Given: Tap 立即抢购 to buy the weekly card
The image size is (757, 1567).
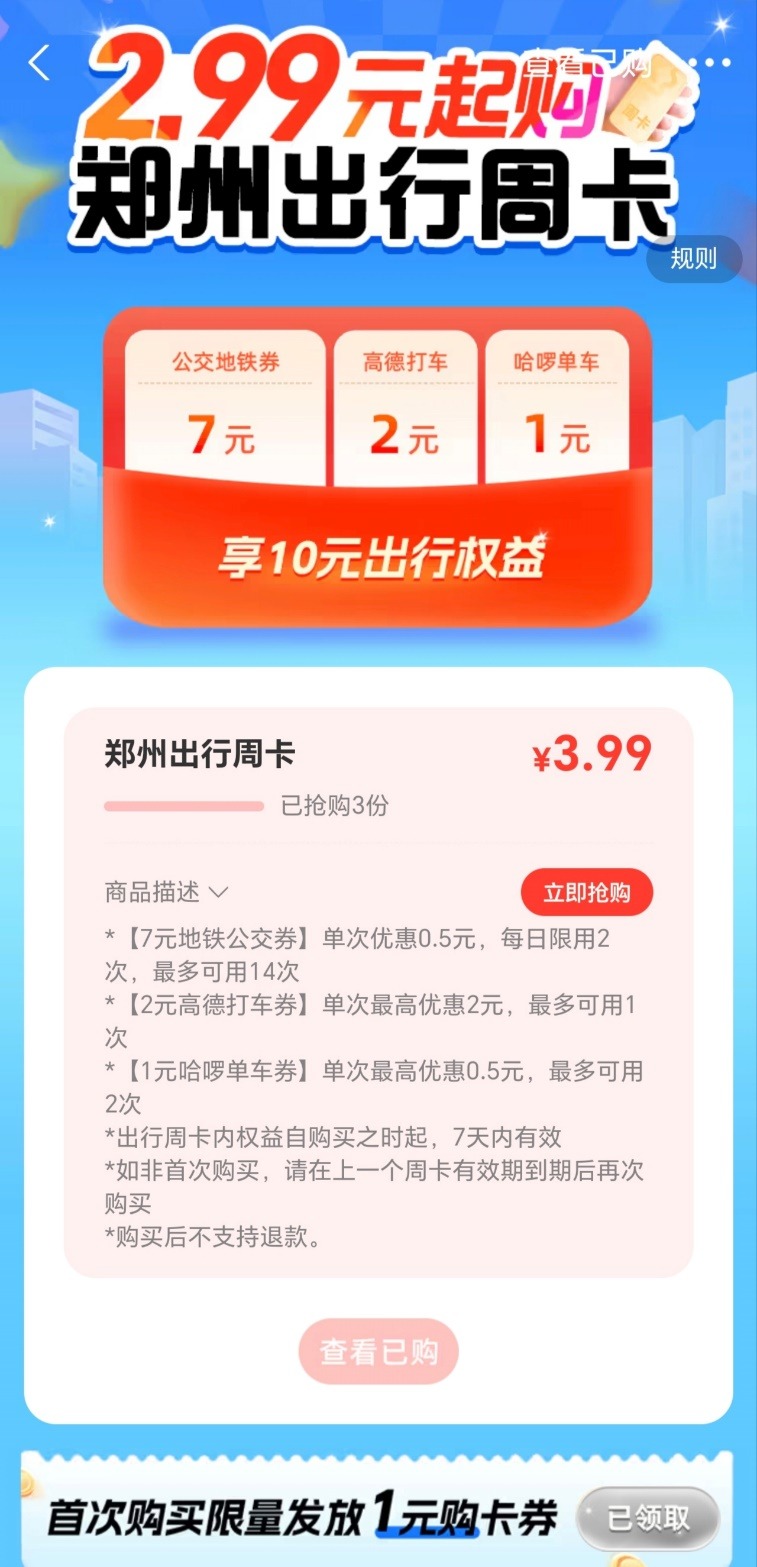Looking at the screenshot, I should coord(587,892).
